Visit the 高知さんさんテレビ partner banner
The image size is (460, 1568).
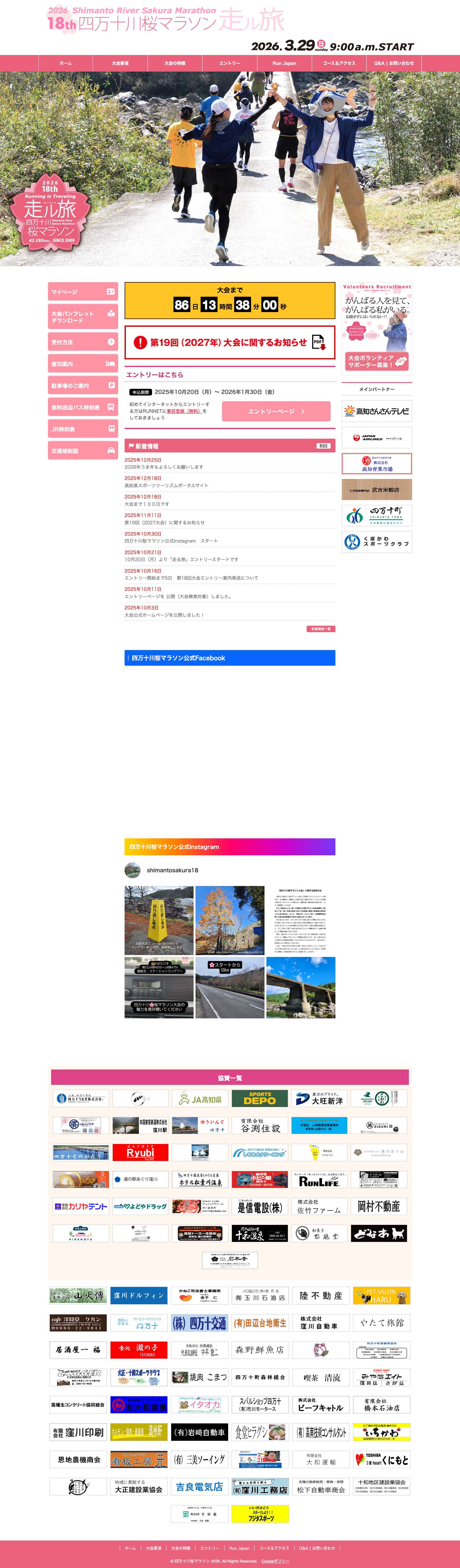point(377,412)
